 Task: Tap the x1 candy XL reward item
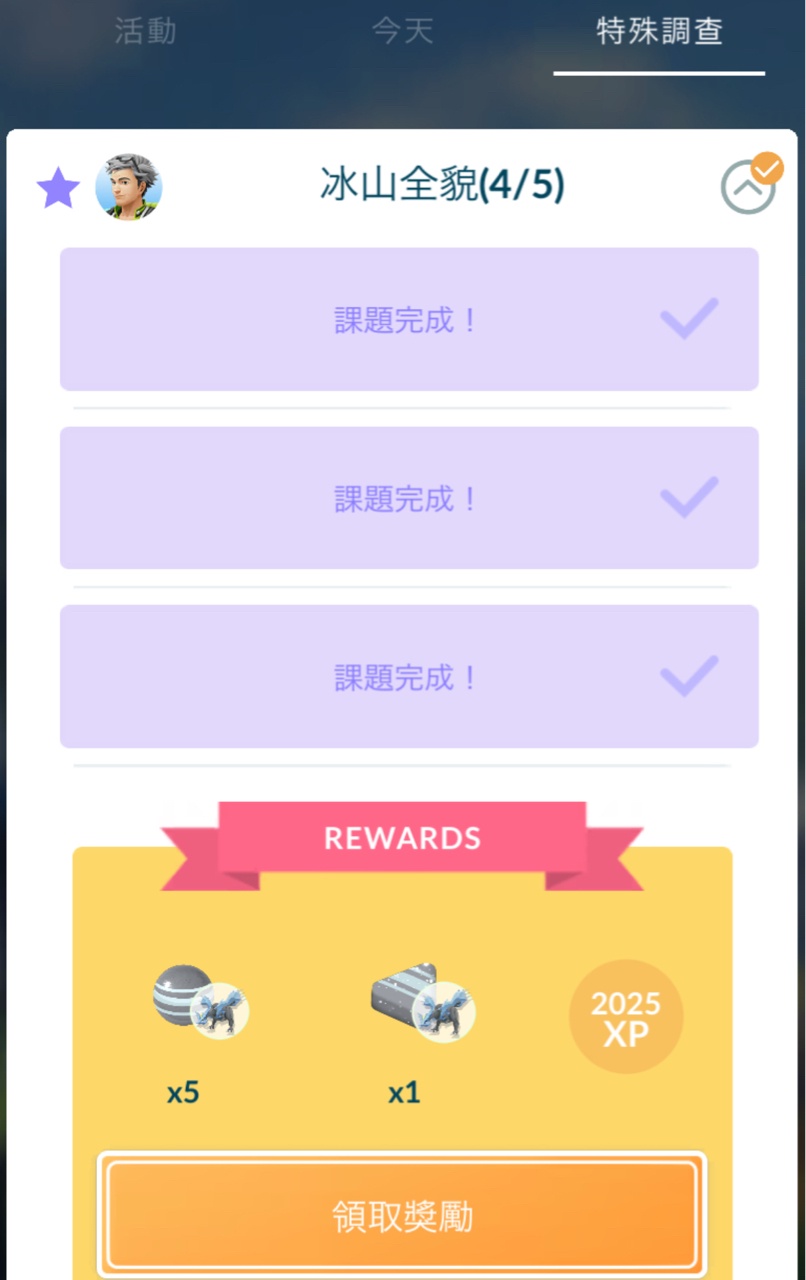coord(421,1003)
